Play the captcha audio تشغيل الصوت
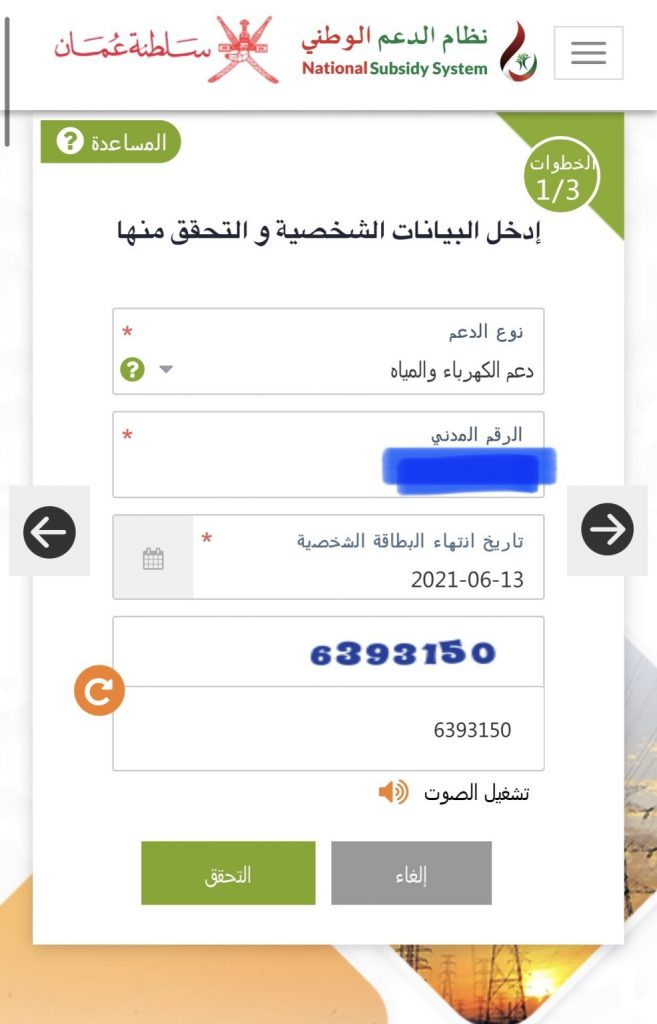 click(x=394, y=793)
